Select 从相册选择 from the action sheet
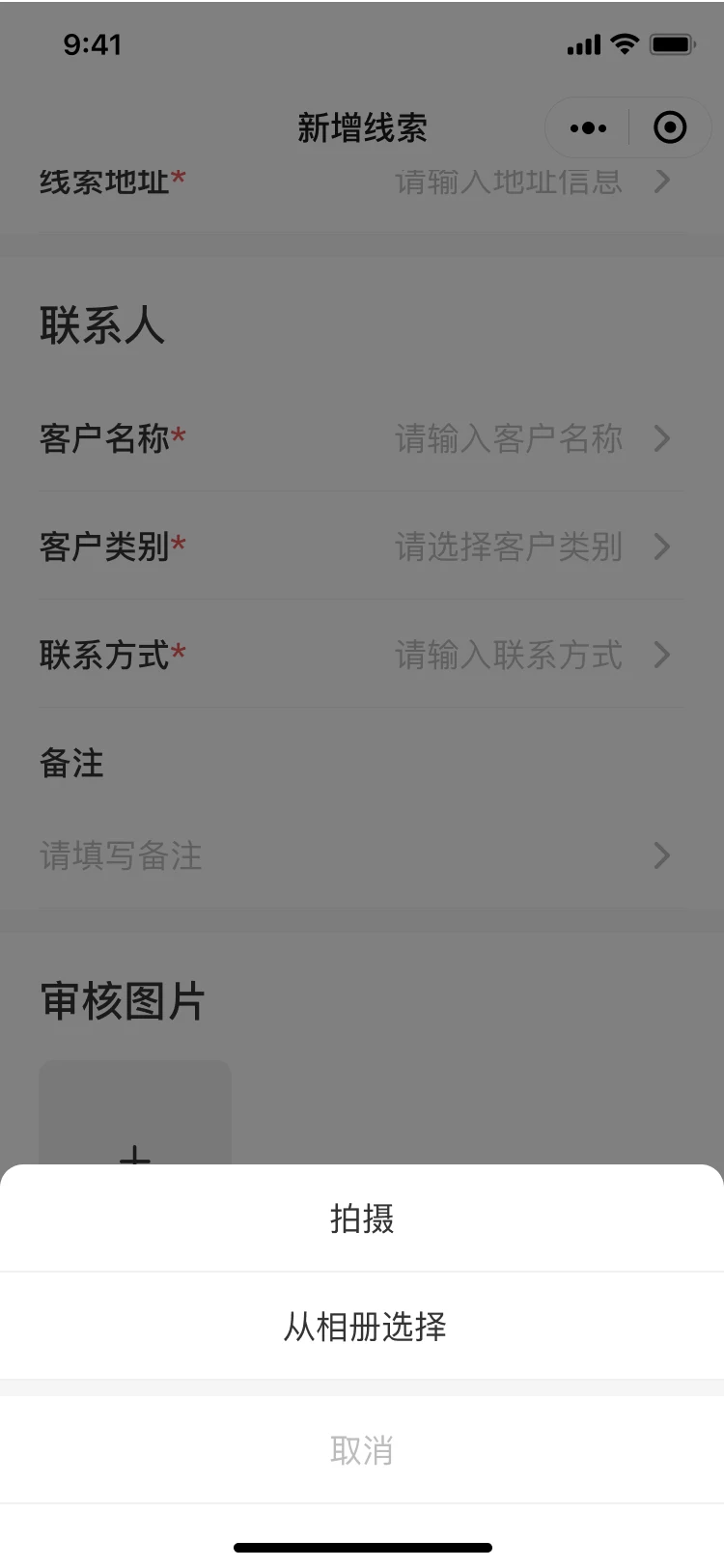Viewport: 724px width, 1568px height. pos(362,1327)
